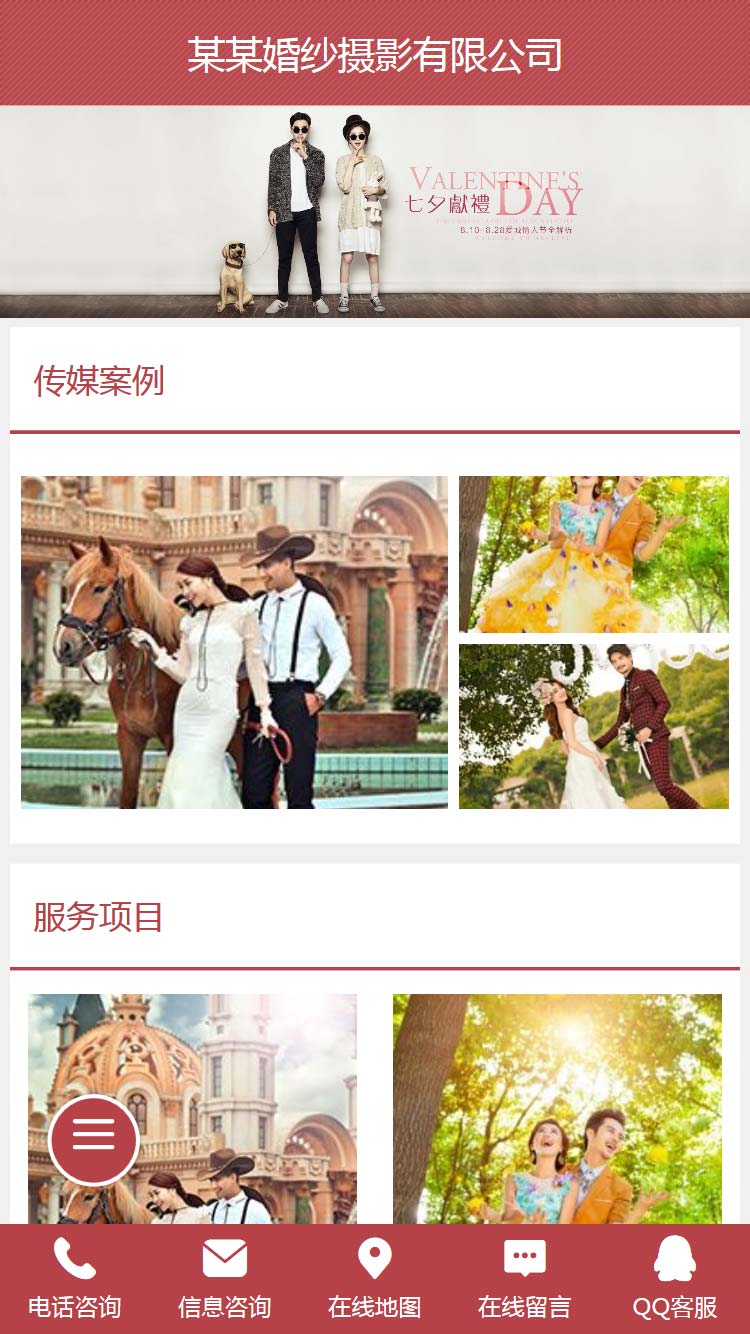
Task: Contact QQ客服 customer service
Action: coord(675,1279)
